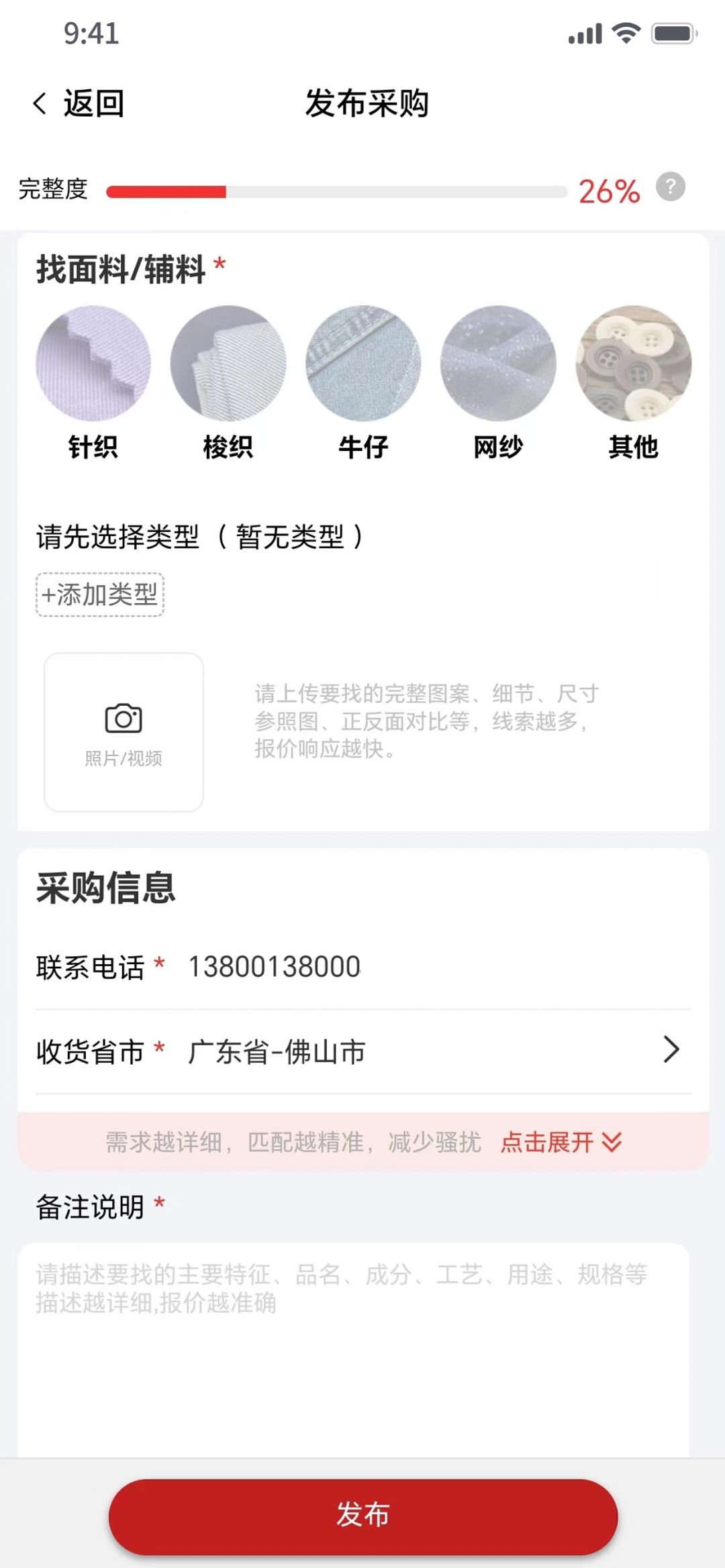Go back using the 返回 button
725x1568 pixels.
(x=79, y=103)
